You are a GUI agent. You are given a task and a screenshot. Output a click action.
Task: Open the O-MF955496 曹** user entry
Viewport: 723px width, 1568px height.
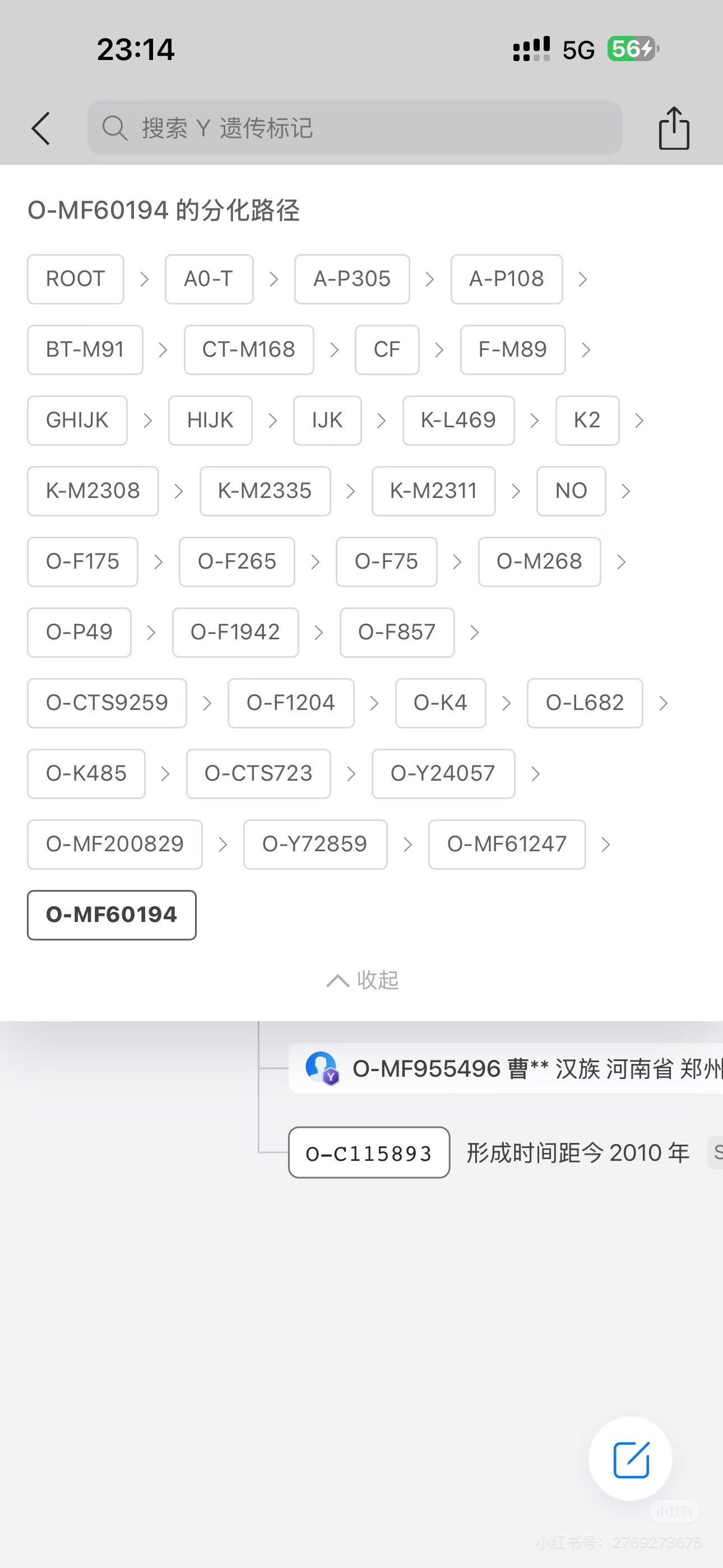tap(505, 1069)
